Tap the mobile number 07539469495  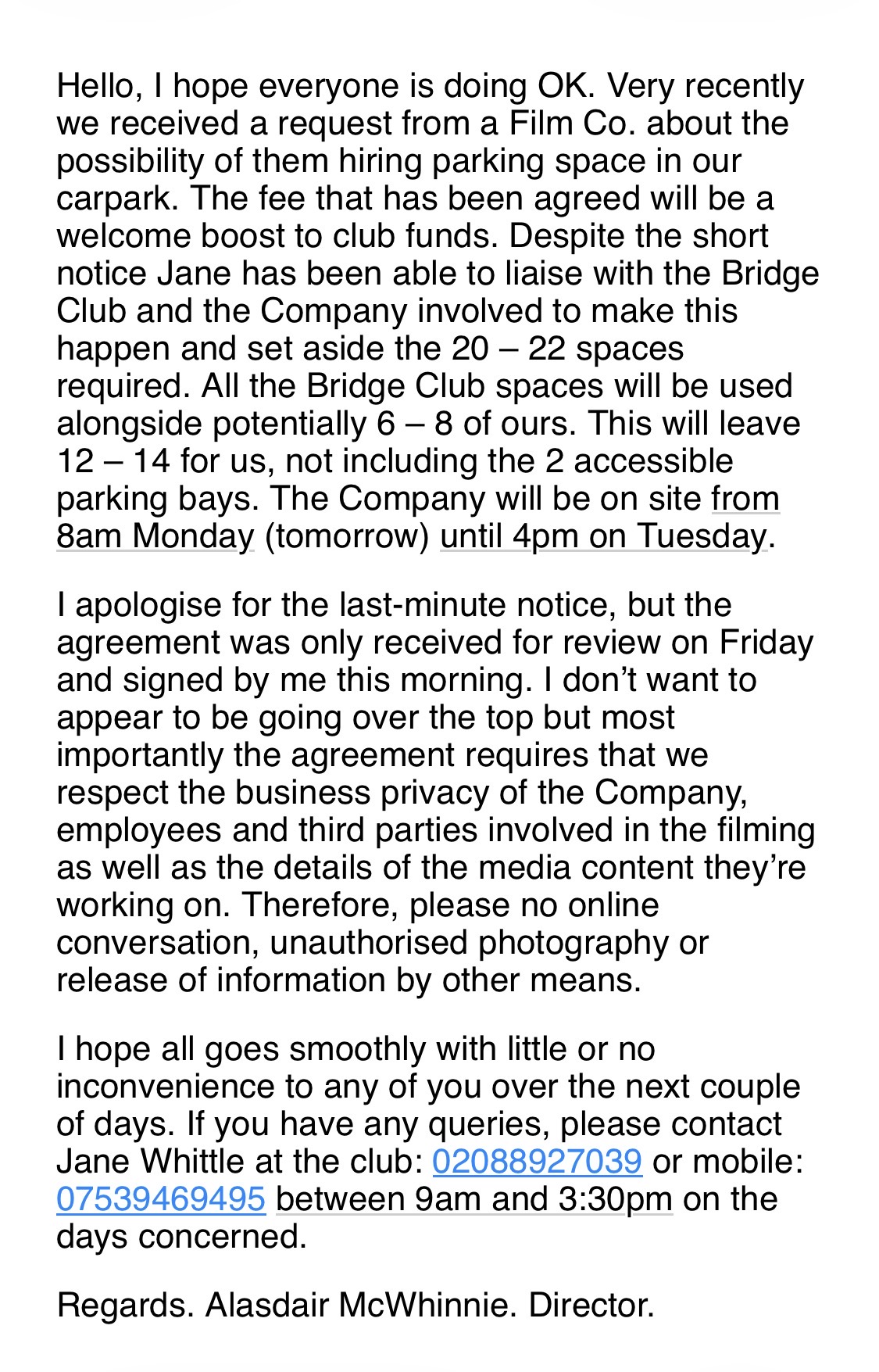tap(161, 1198)
